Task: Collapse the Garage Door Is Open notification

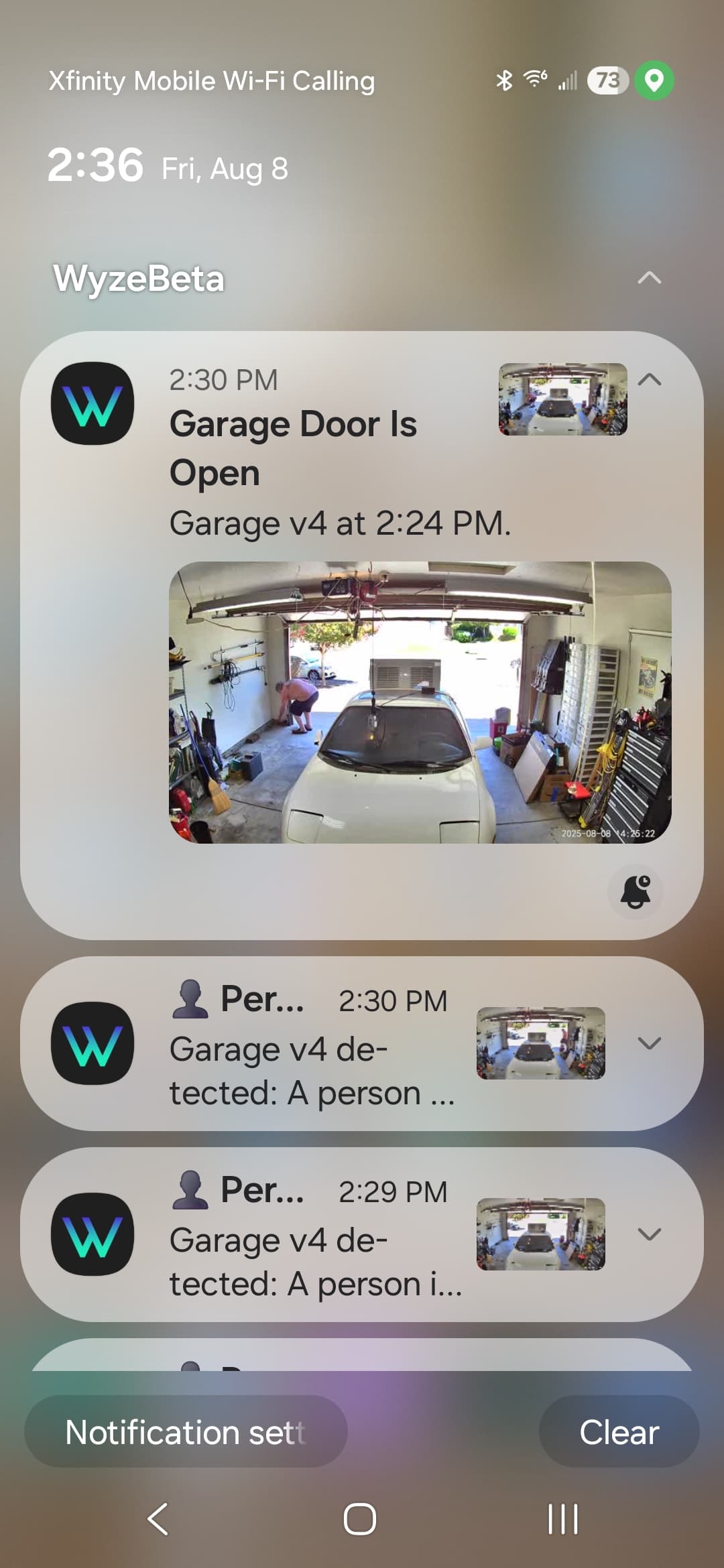Action: [649, 380]
